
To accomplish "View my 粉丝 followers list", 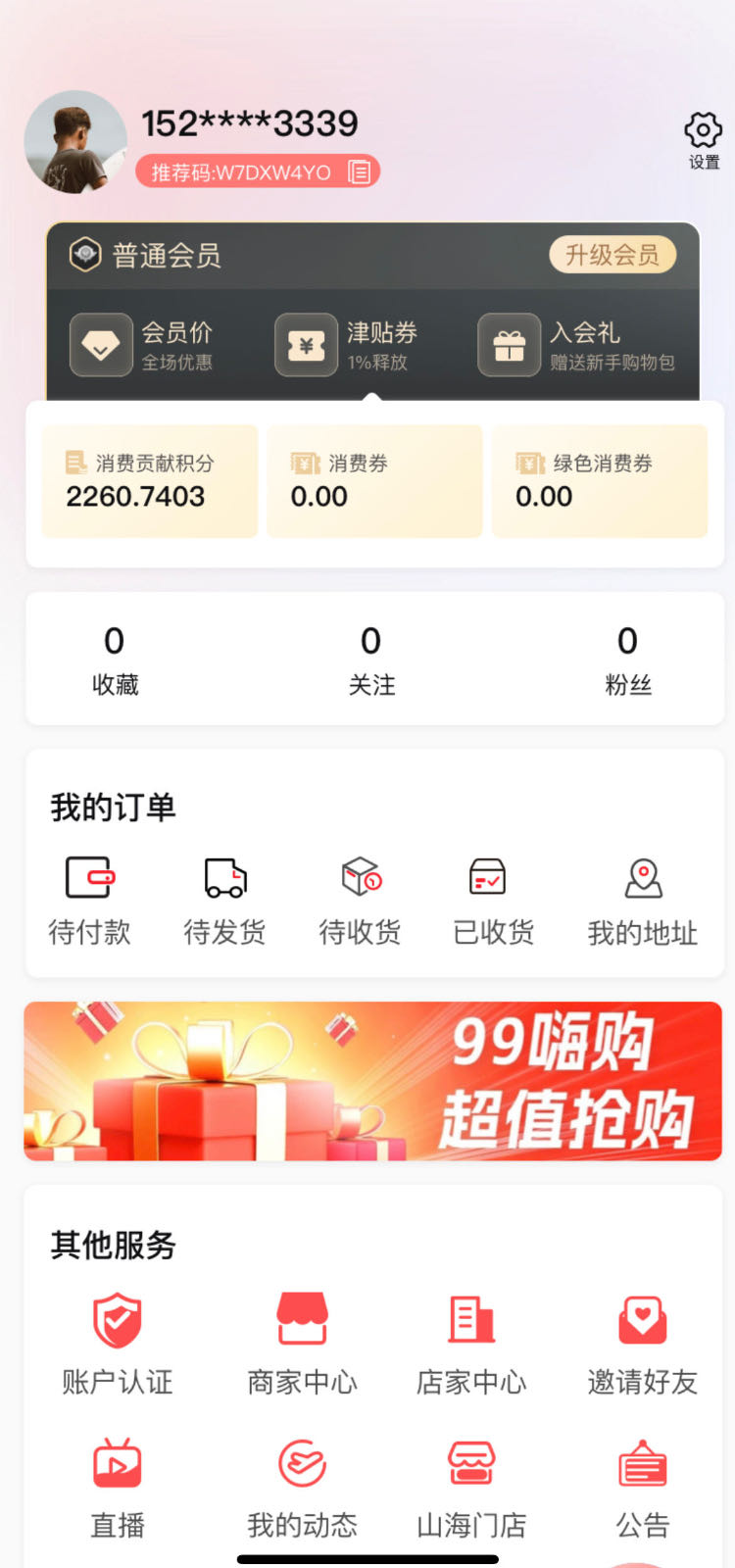I will pos(627,660).
